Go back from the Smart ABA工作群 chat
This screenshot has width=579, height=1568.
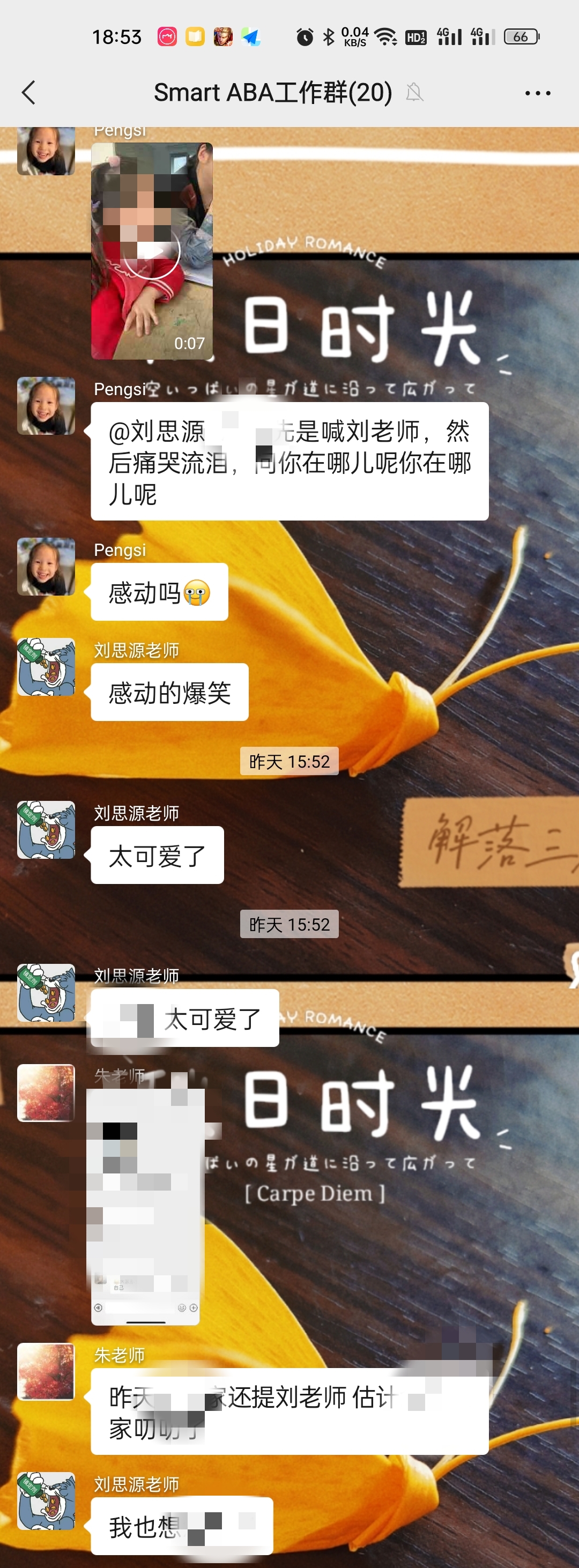click(x=28, y=93)
